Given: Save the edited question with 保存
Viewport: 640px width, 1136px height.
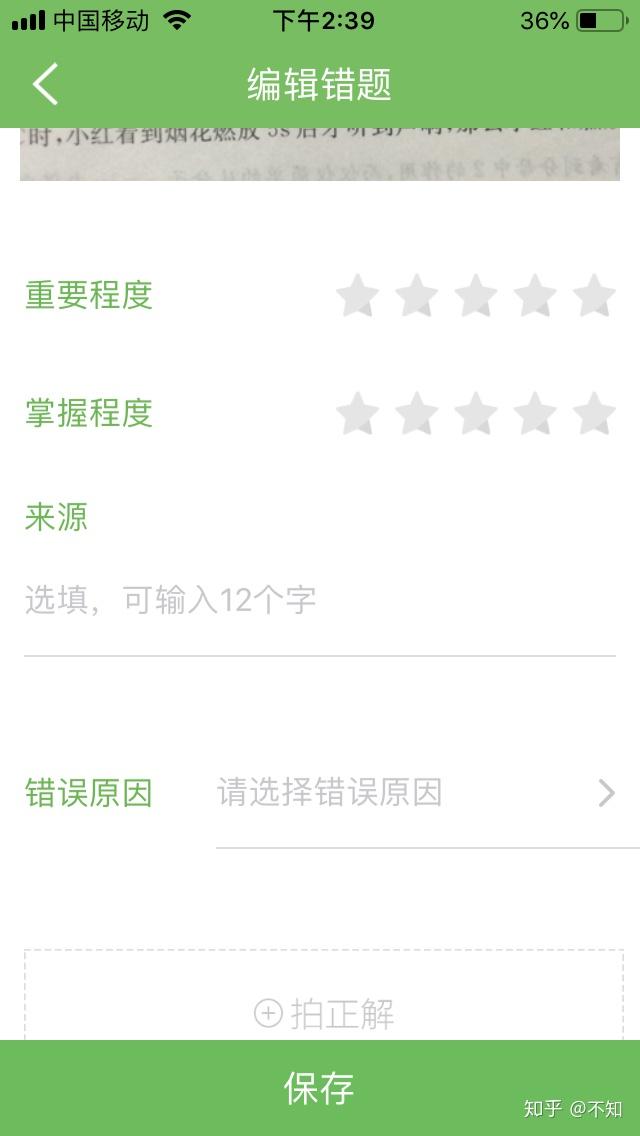Looking at the screenshot, I should (x=319, y=1088).
